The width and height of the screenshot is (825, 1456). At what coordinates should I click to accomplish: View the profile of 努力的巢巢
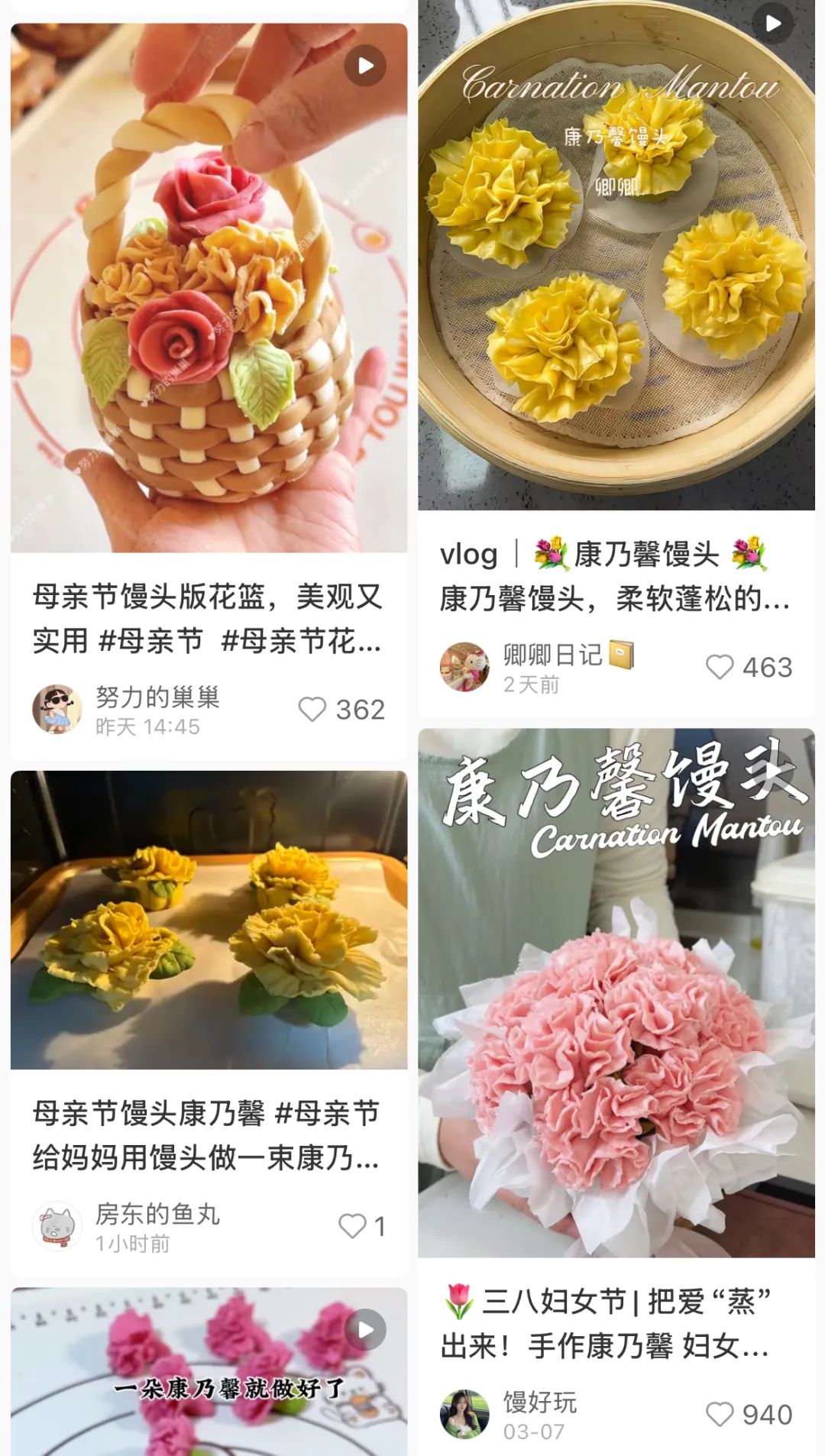(57, 709)
